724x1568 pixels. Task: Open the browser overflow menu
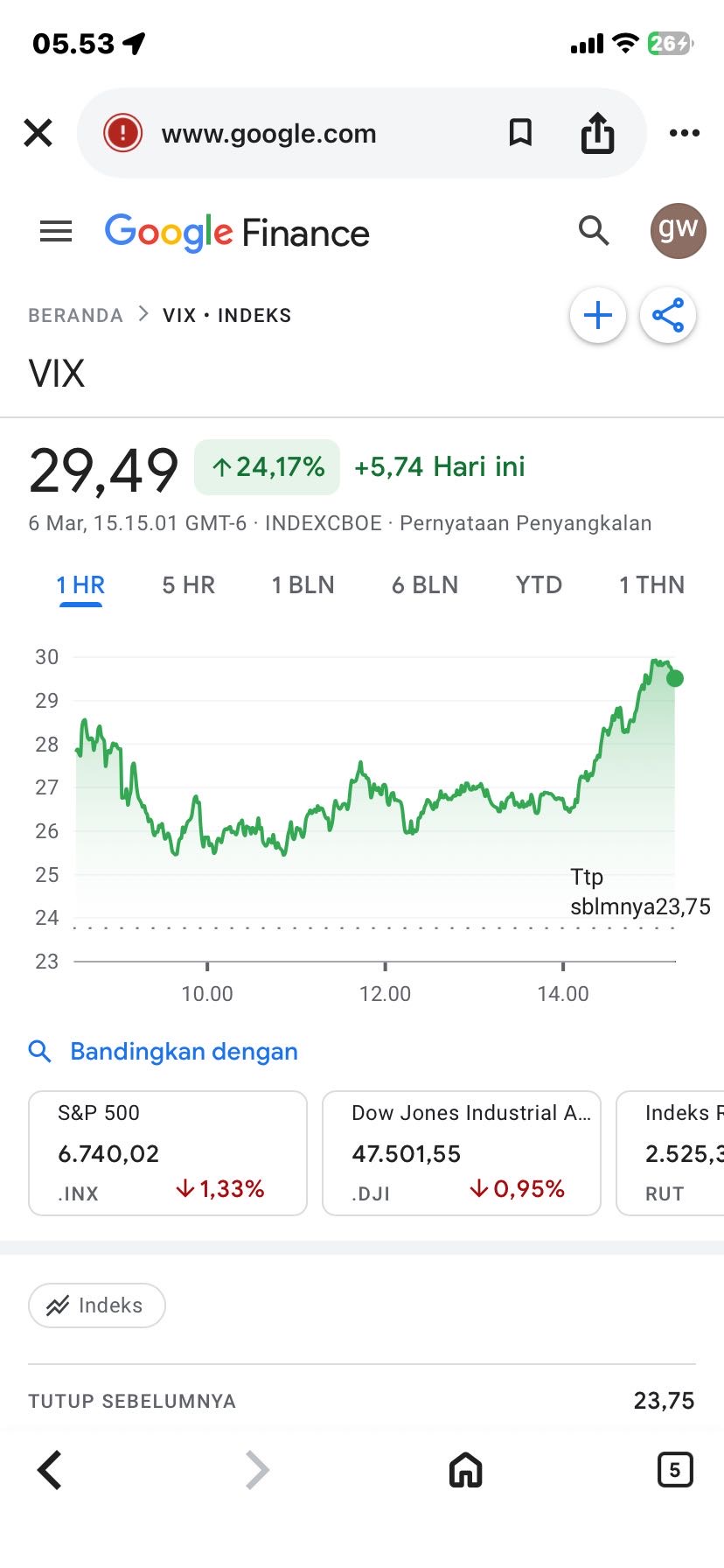(684, 133)
